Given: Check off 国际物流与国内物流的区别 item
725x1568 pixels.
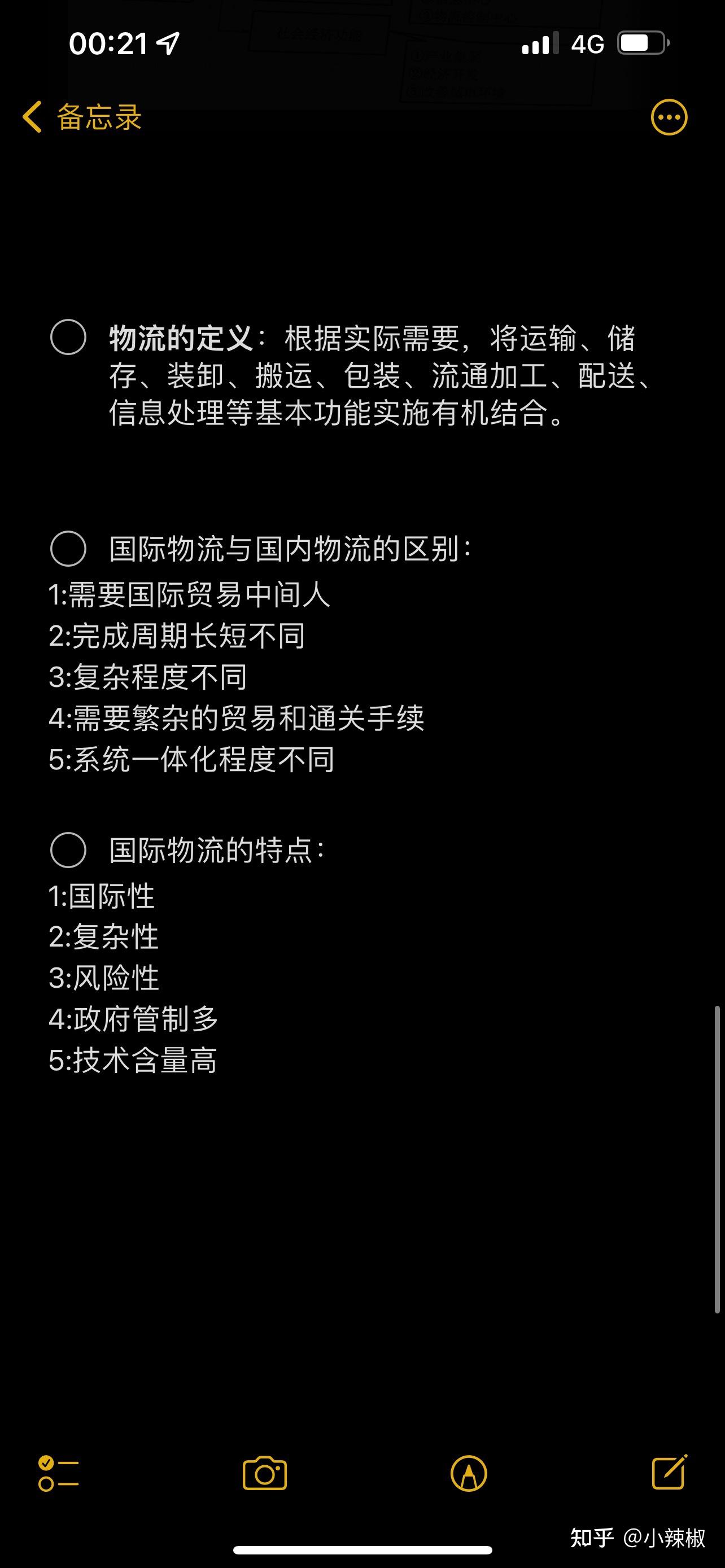Looking at the screenshot, I should [68, 549].
